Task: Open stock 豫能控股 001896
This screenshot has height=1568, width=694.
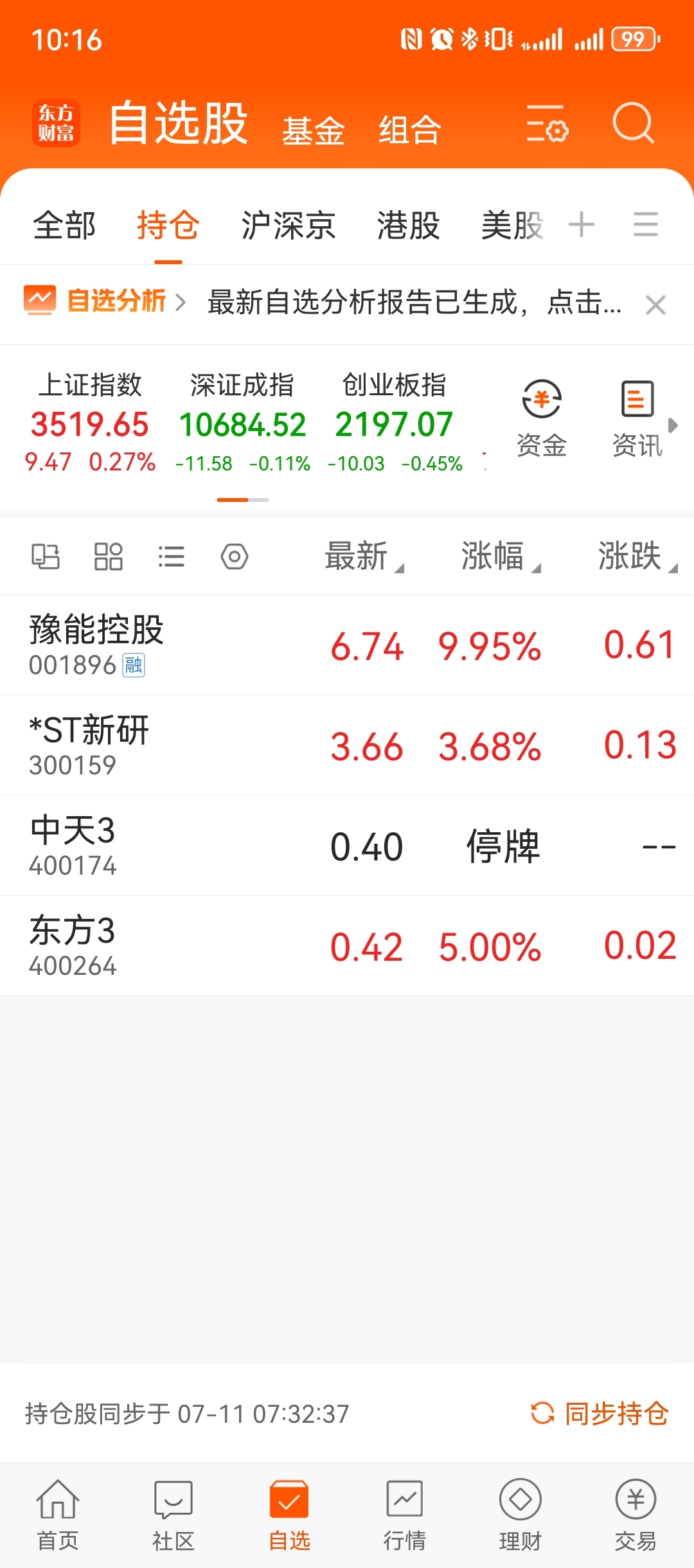Action: coord(347,645)
